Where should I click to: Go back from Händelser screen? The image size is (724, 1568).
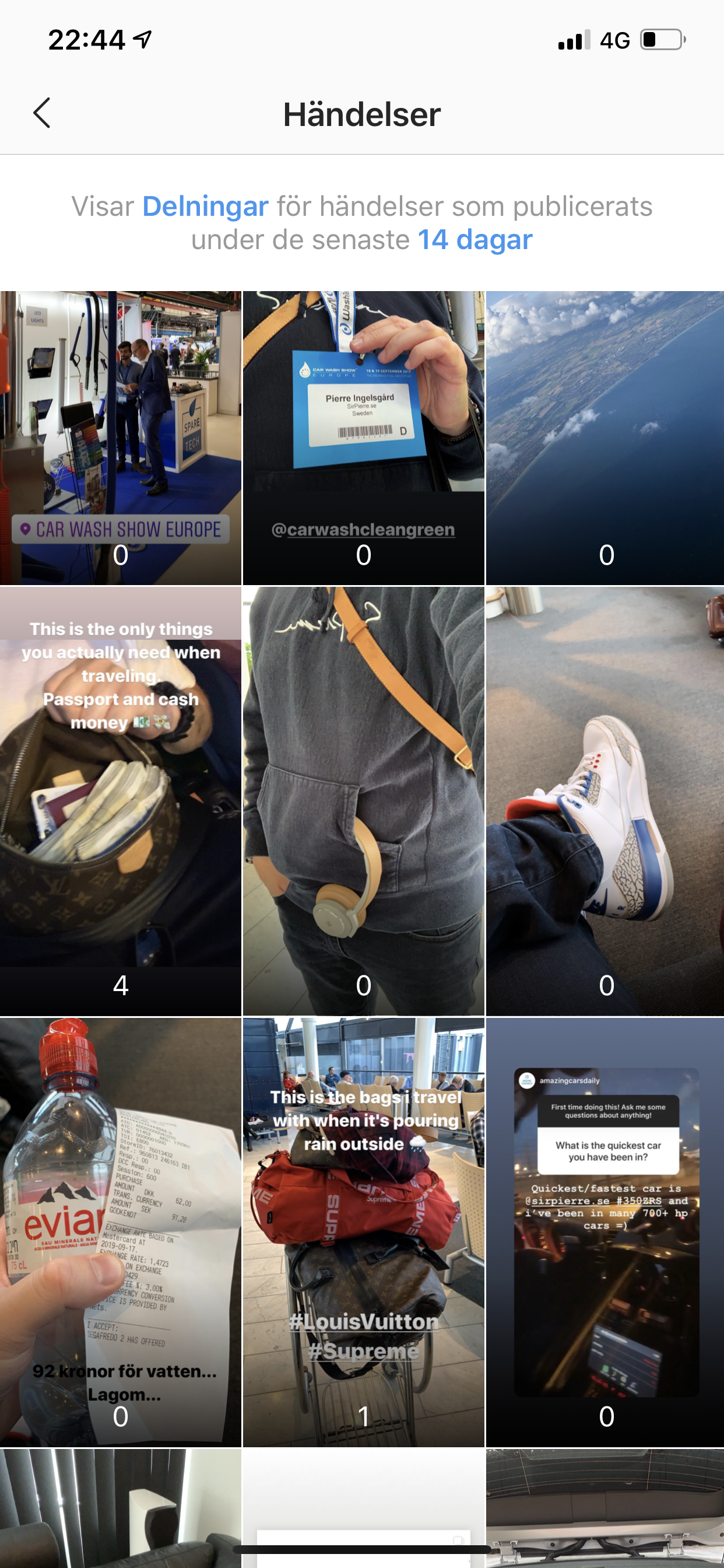point(41,113)
